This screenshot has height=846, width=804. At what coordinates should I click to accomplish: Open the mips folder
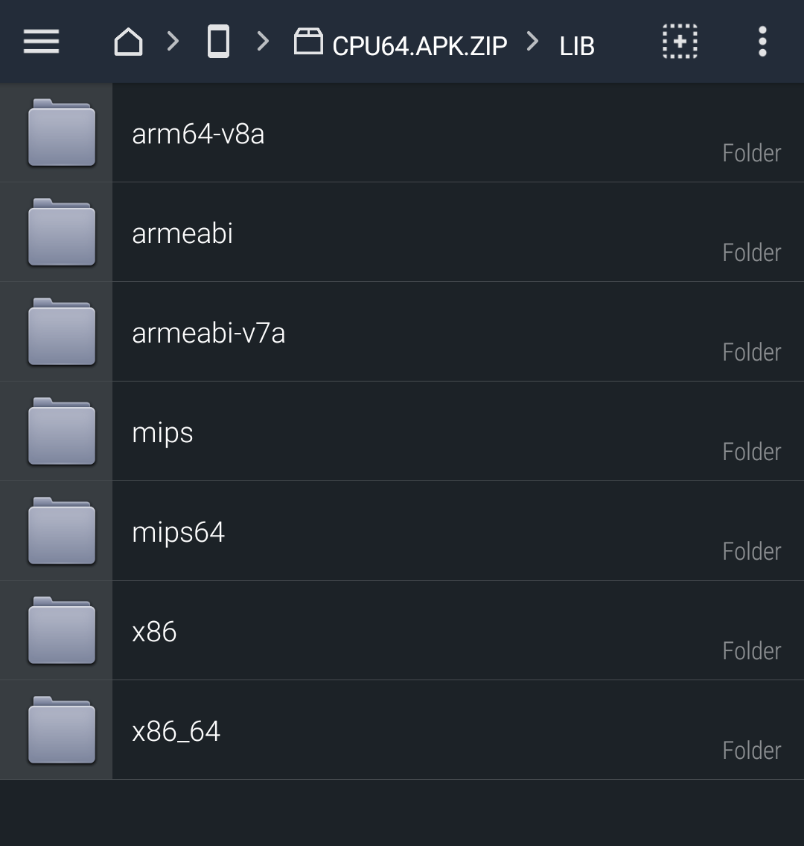402,431
